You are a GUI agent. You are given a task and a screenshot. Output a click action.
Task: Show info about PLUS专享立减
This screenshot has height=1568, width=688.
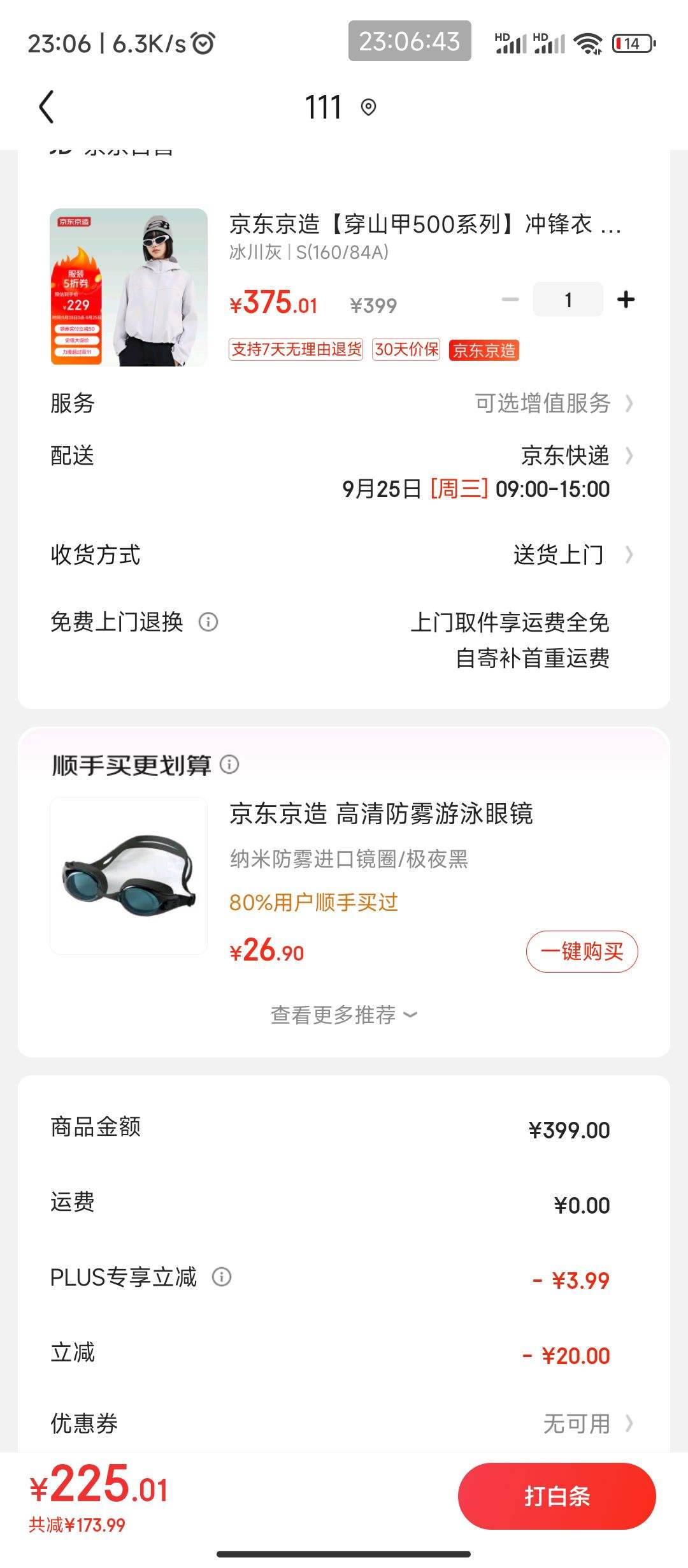pos(222,1277)
